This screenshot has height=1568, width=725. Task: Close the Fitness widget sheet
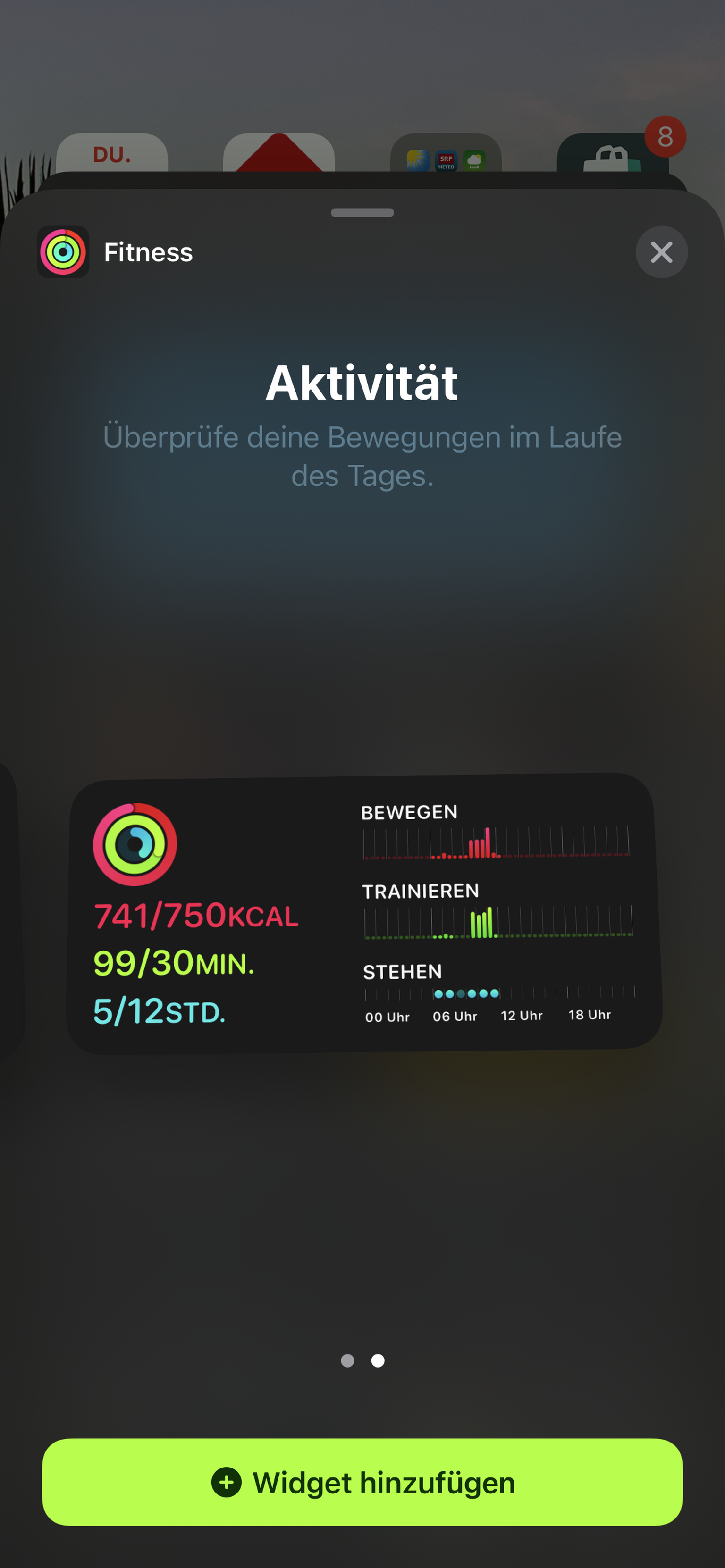[x=661, y=252]
